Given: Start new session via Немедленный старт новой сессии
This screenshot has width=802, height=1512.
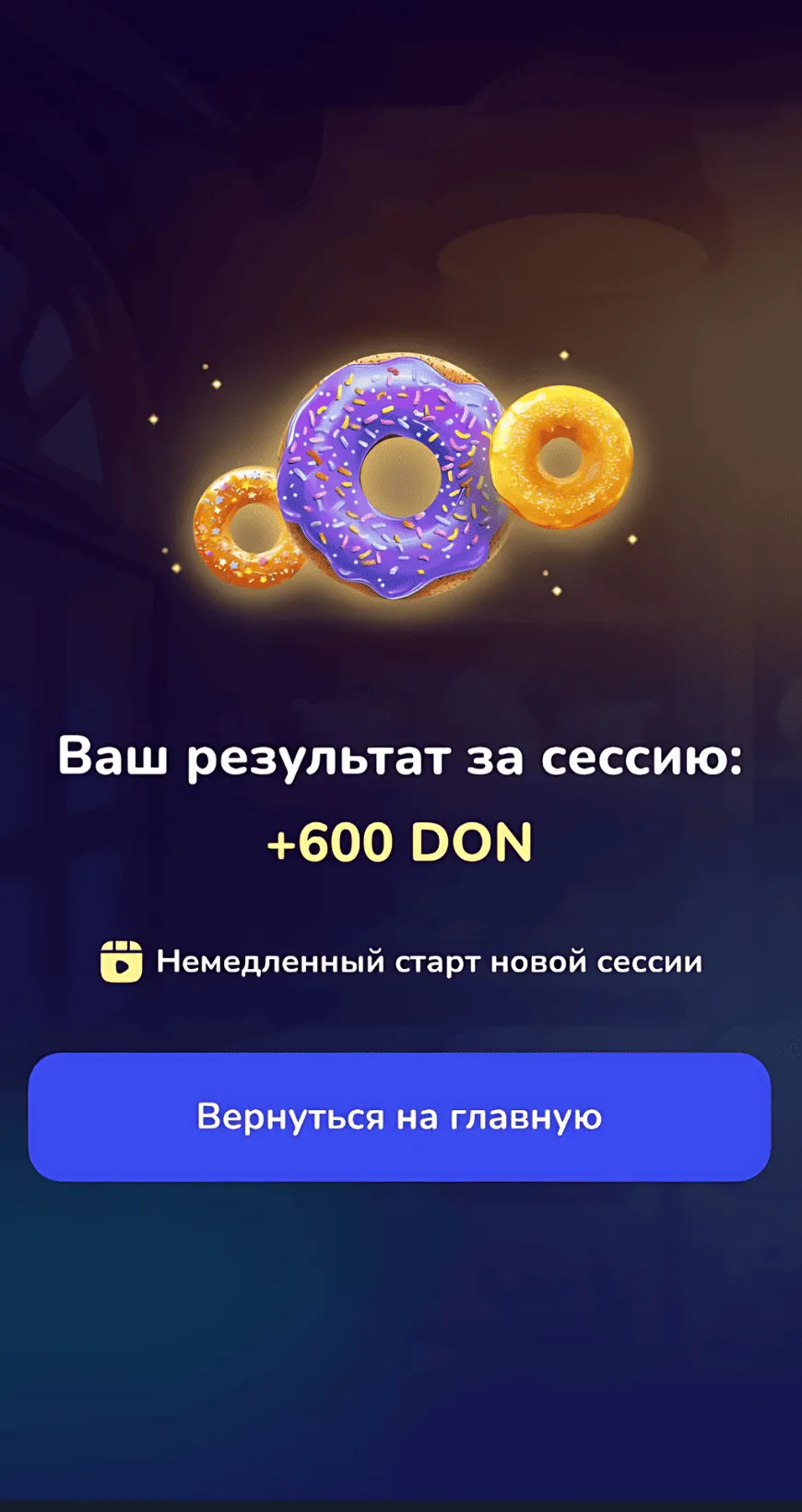Looking at the screenshot, I should click(x=401, y=962).
